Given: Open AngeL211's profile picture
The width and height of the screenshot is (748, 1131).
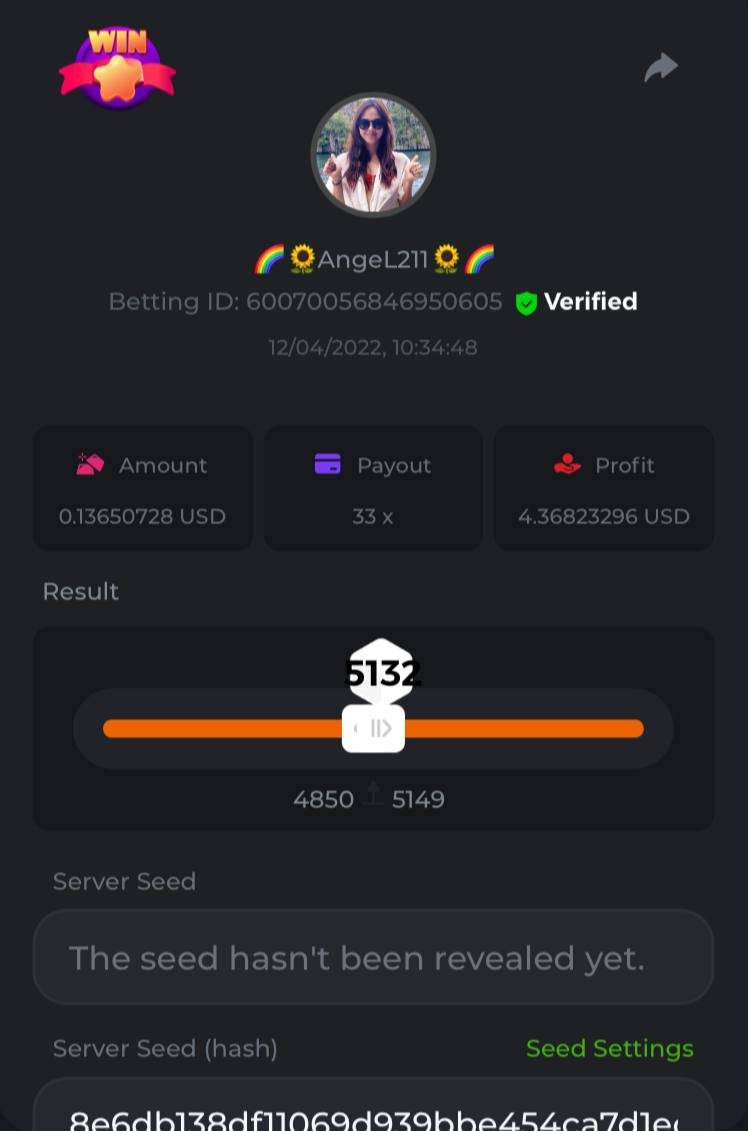Looking at the screenshot, I should point(373,155).
